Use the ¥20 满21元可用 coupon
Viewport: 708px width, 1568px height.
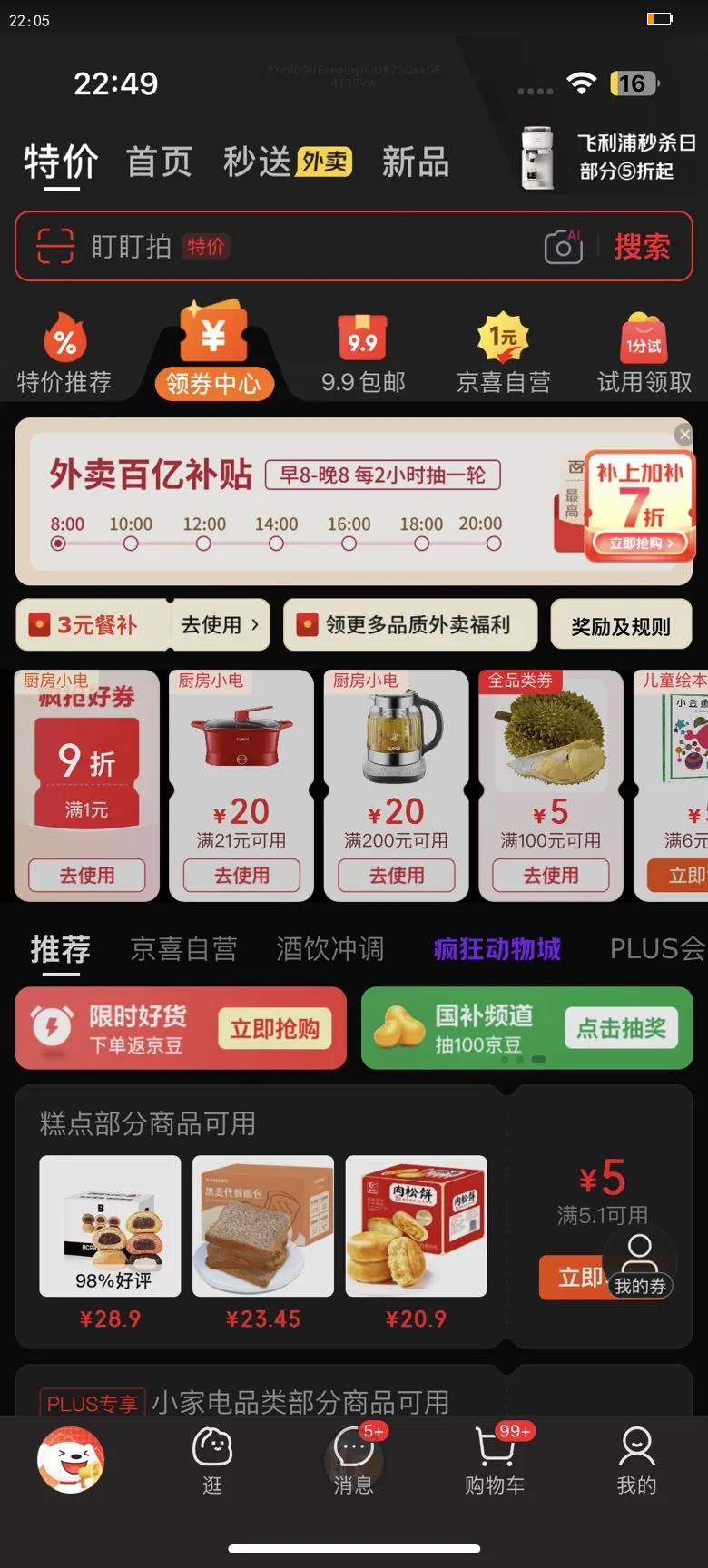[x=241, y=876]
